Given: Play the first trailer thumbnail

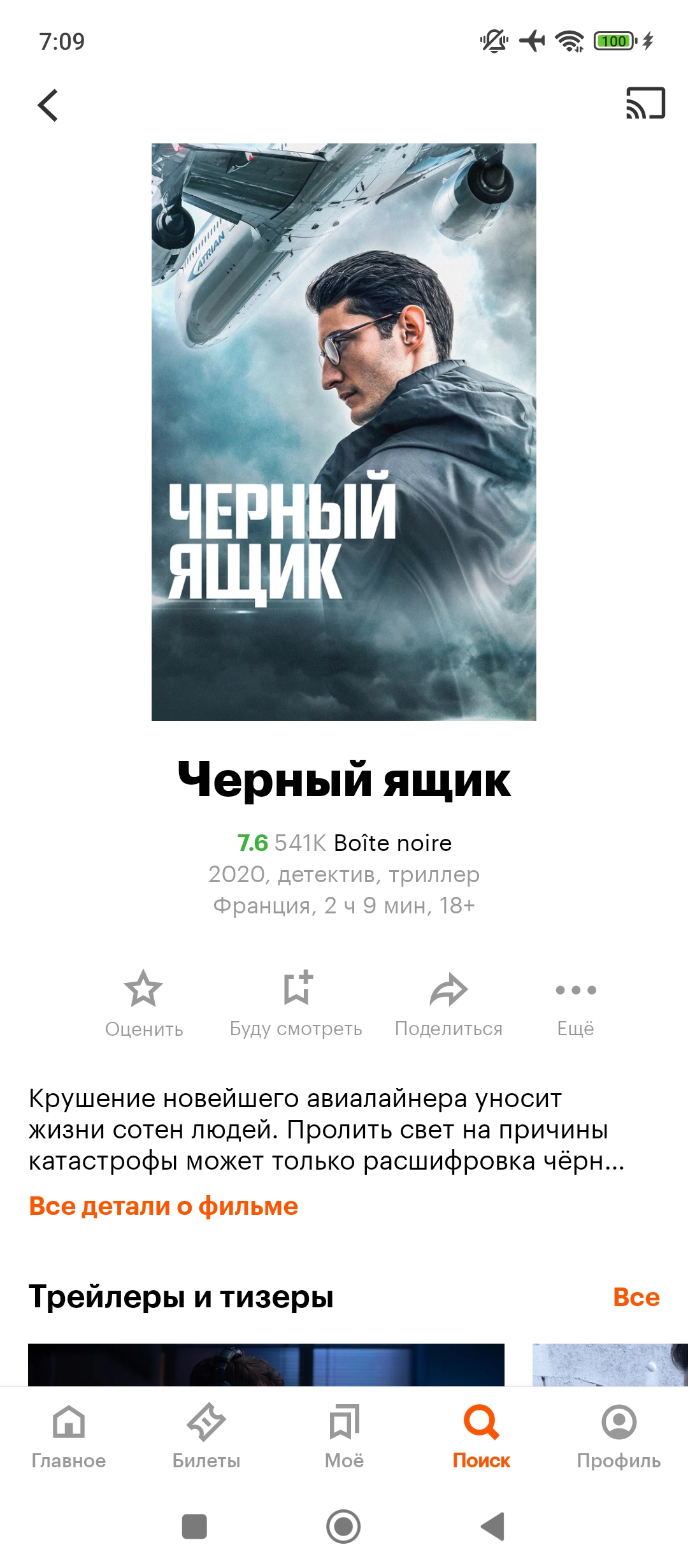Looking at the screenshot, I should (266, 1365).
